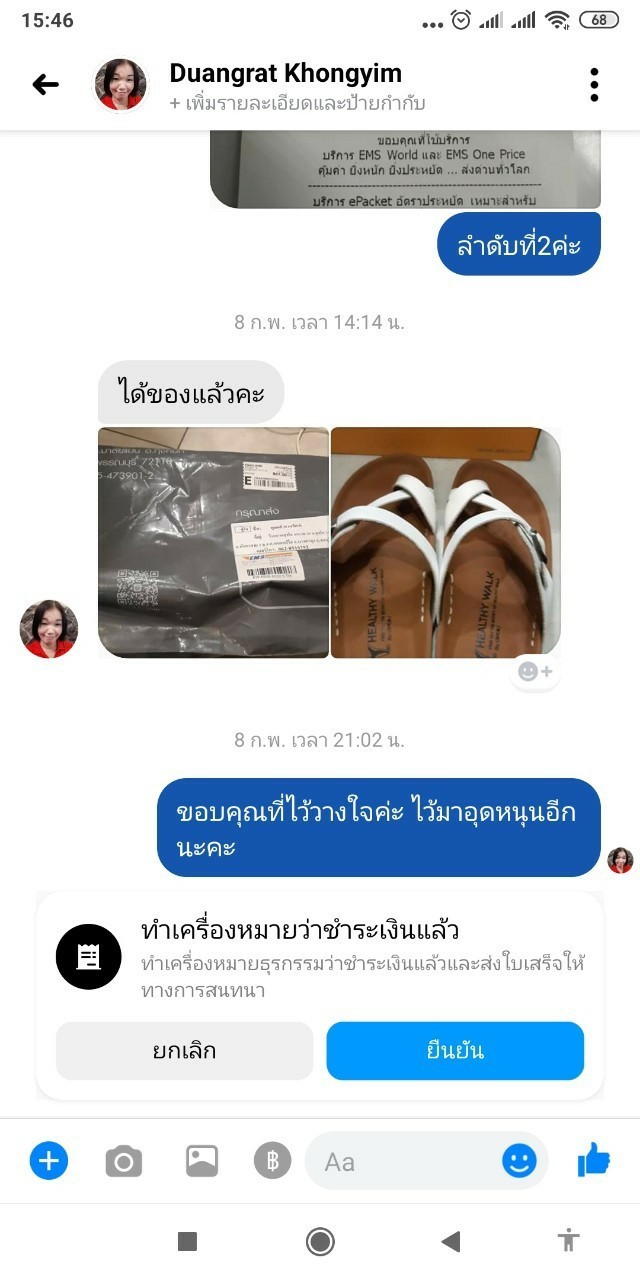This screenshot has width=640, height=1280.
Task: Tap the ยกเลิก cancel button
Action: click(184, 1051)
